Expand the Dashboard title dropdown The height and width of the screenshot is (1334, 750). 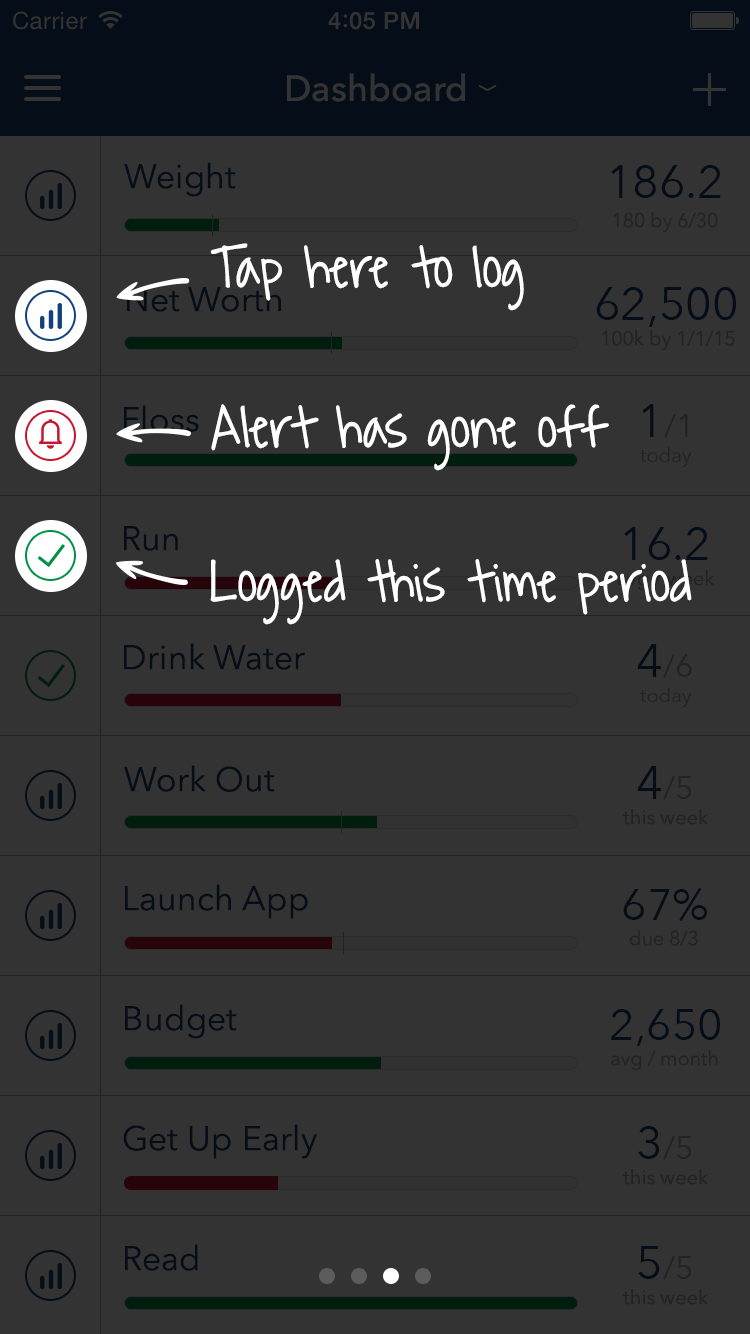pyautogui.click(x=390, y=89)
